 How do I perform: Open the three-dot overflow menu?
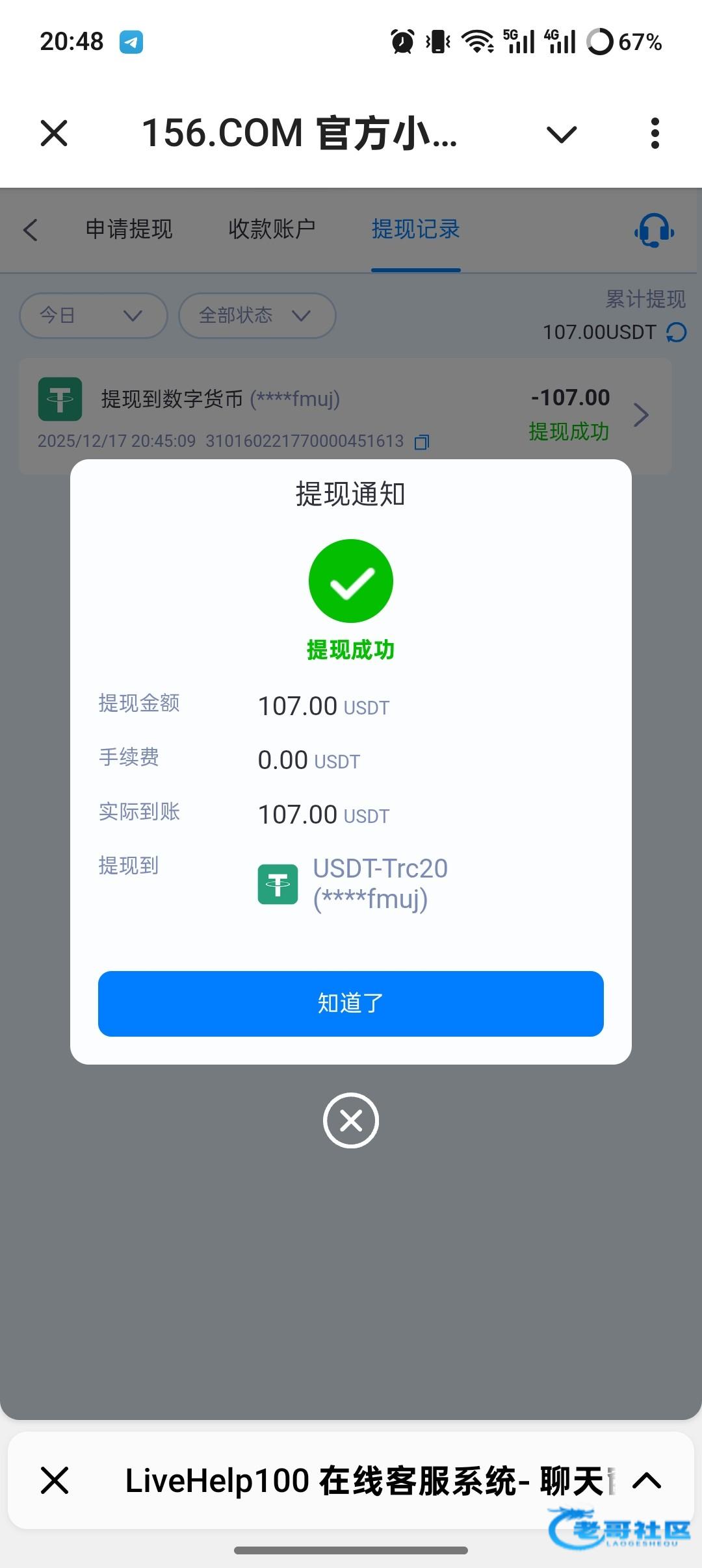tap(655, 134)
